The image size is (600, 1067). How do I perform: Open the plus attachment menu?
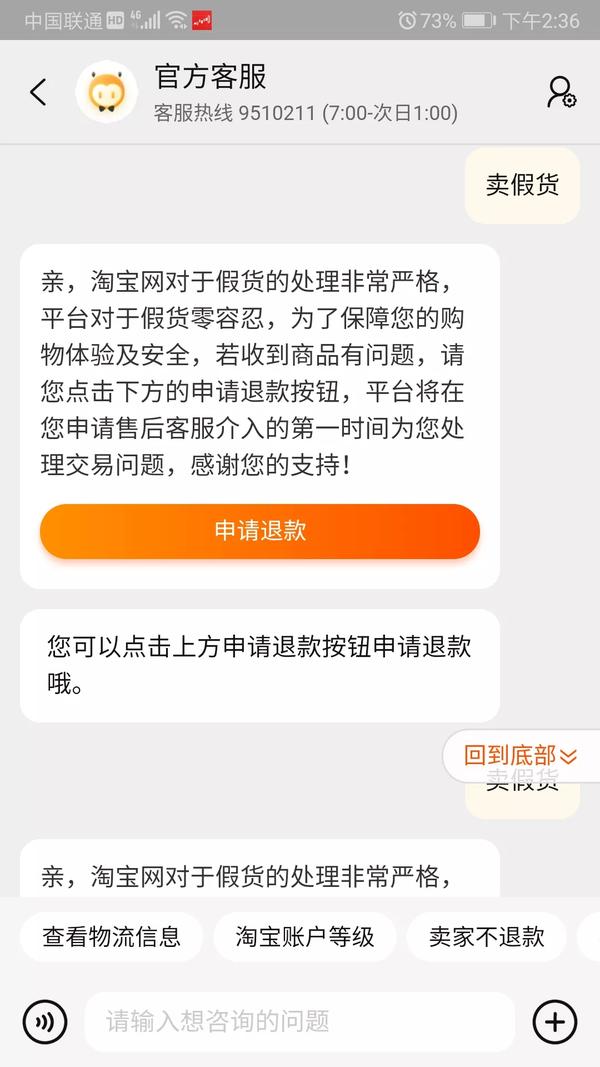pyautogui.click(x=554, y=1022)
